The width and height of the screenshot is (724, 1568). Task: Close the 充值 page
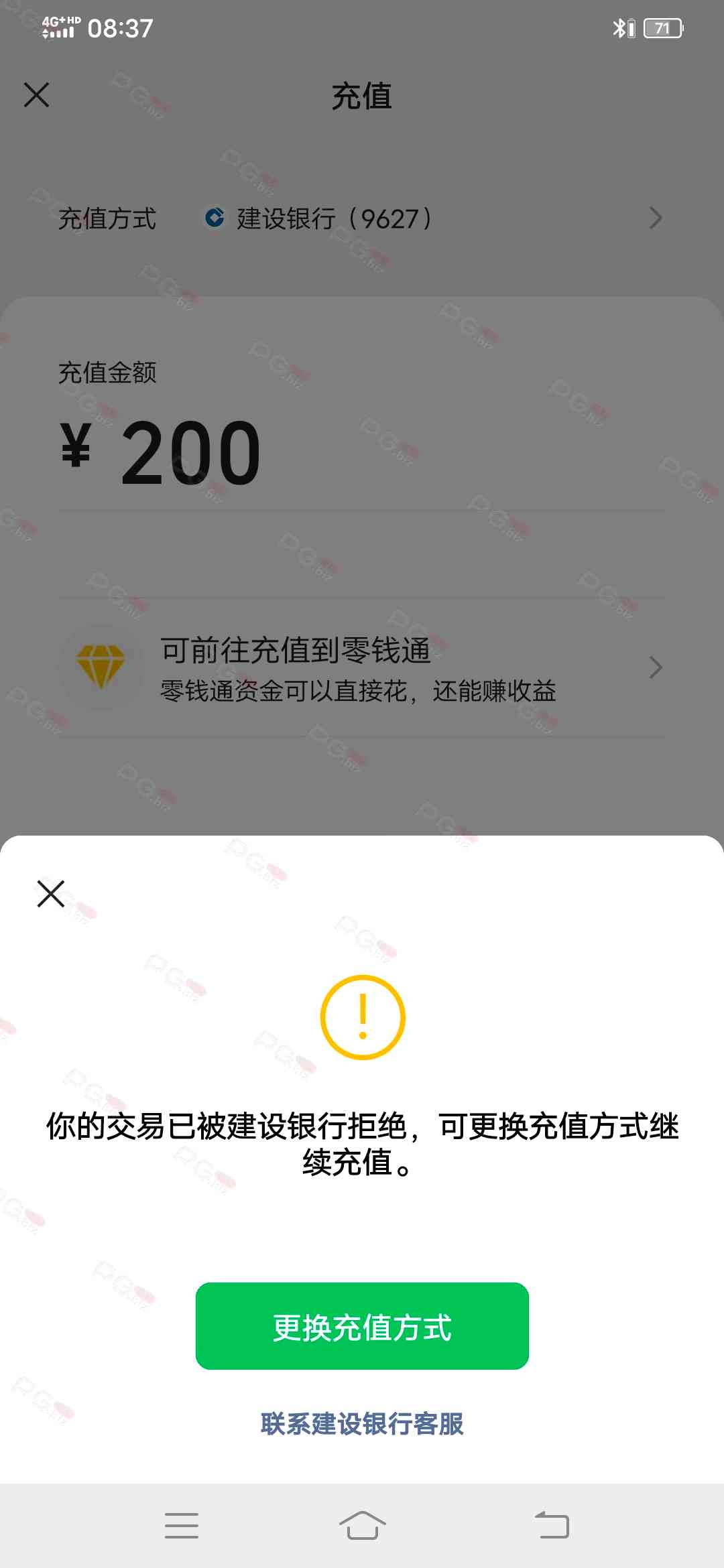(x=36, y=95)
